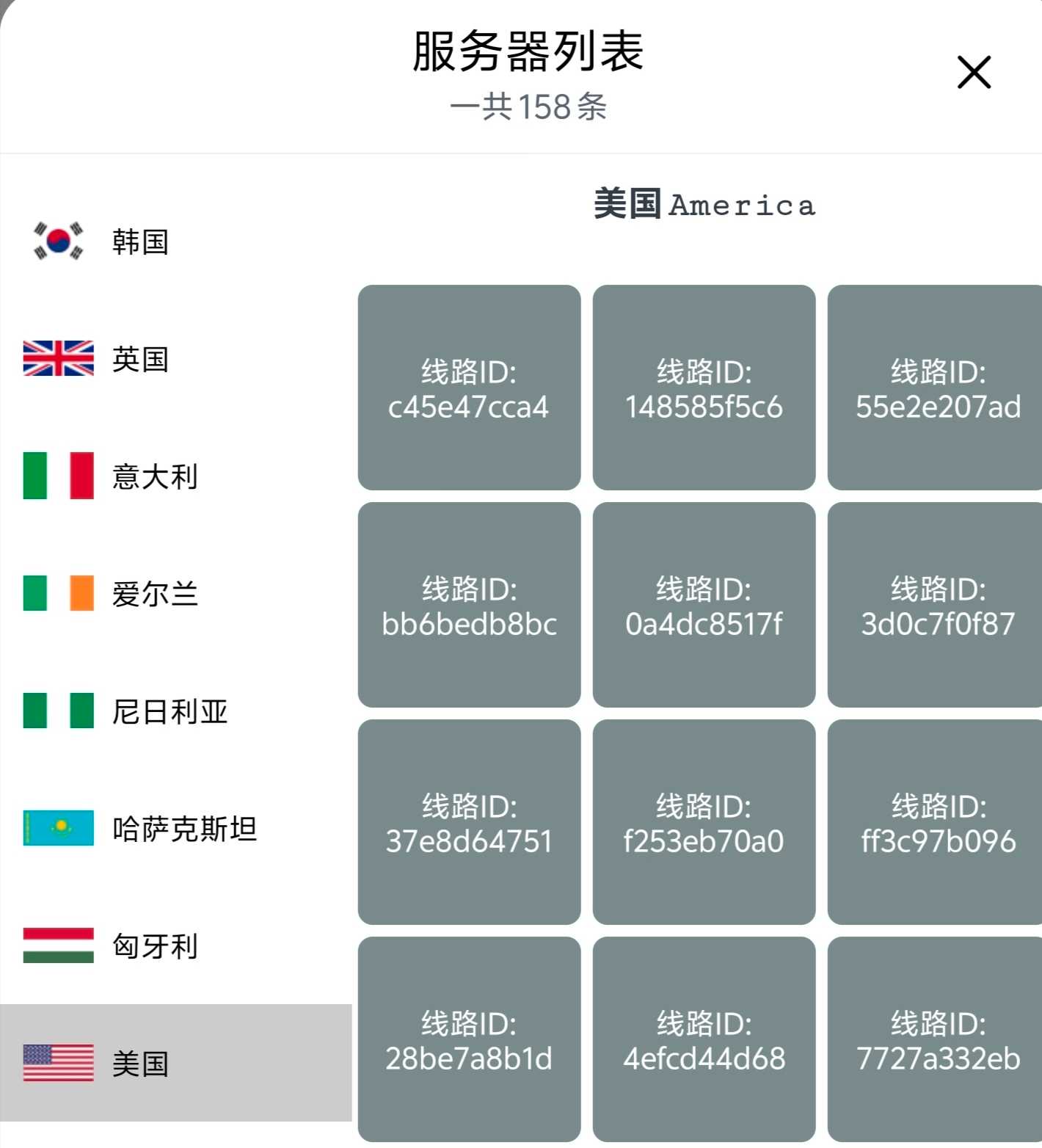Switch to 尼日利亚 servers

pyautogui.click(x=169, y=711)
